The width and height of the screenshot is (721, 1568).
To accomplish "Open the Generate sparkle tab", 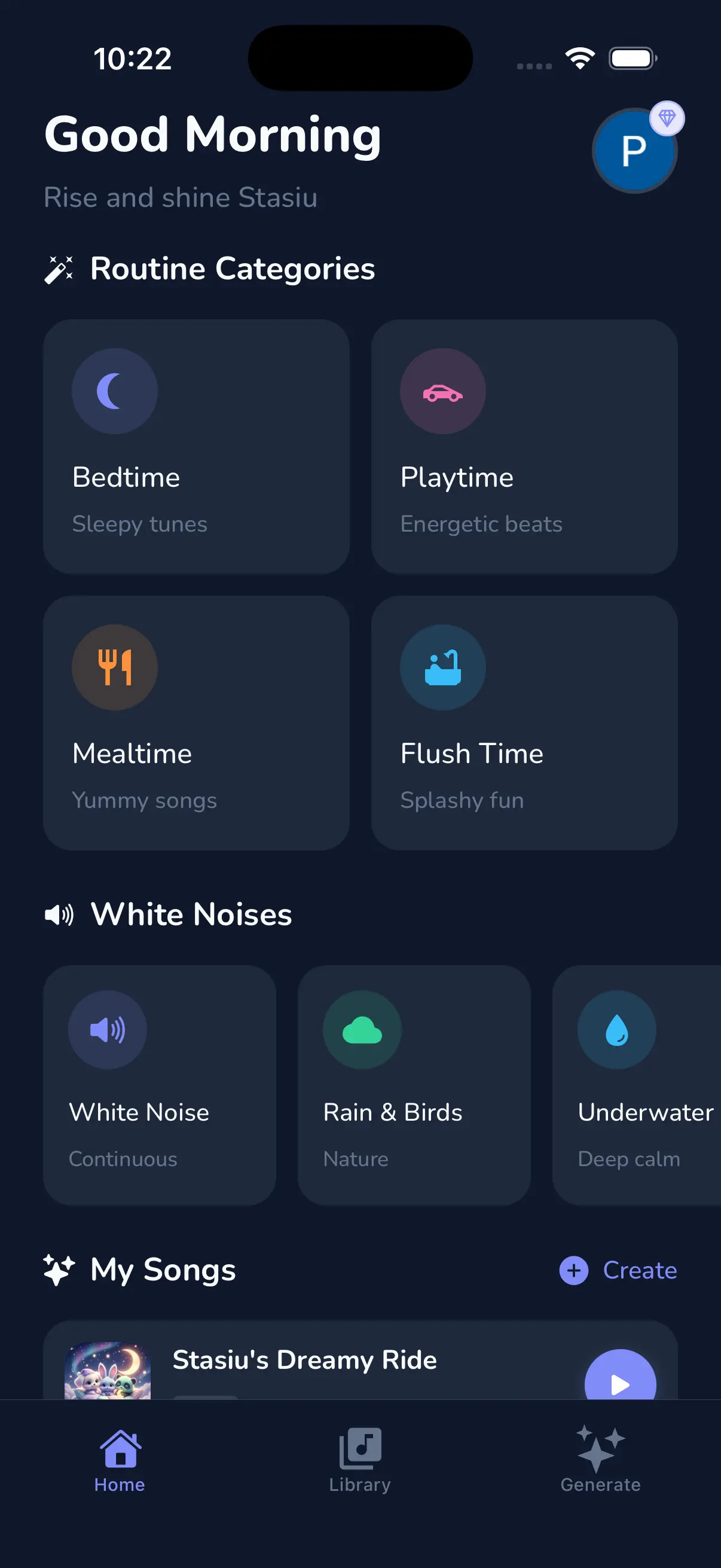I will 600,1461.
